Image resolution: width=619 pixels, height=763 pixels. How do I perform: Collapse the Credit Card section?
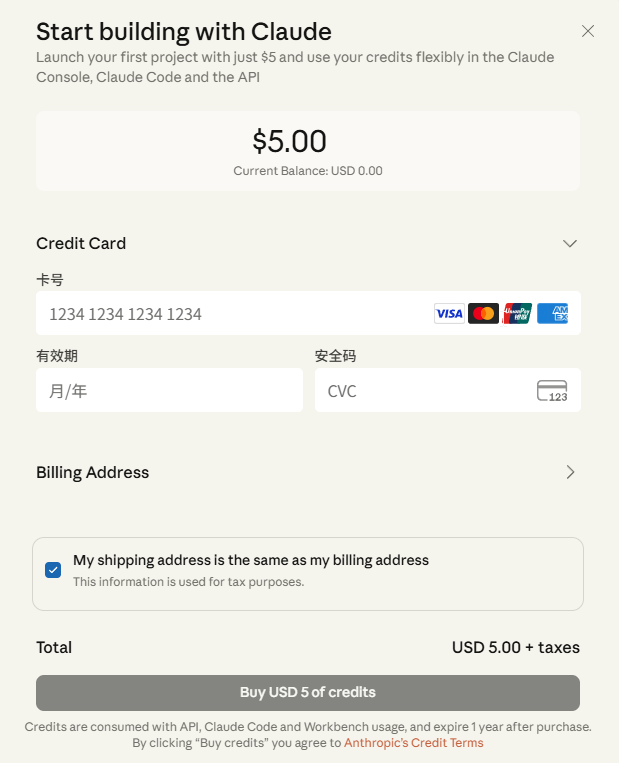click(x=570, y=243)
